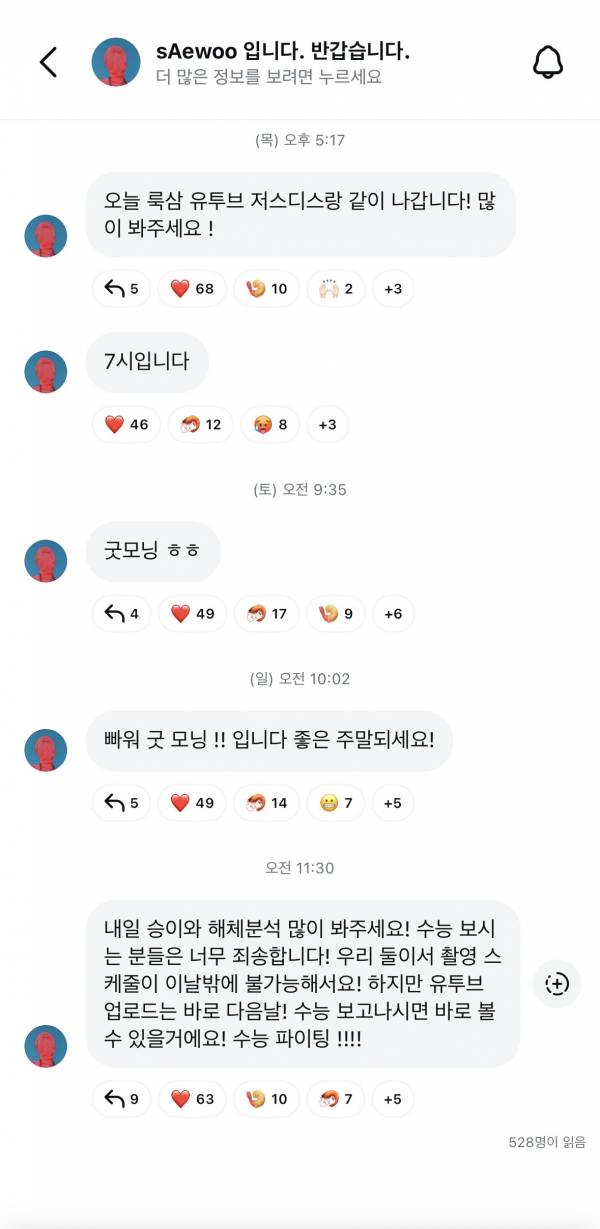Show the +3 more reactions under the 룩삼 유튜브 message

pos(393,289)
